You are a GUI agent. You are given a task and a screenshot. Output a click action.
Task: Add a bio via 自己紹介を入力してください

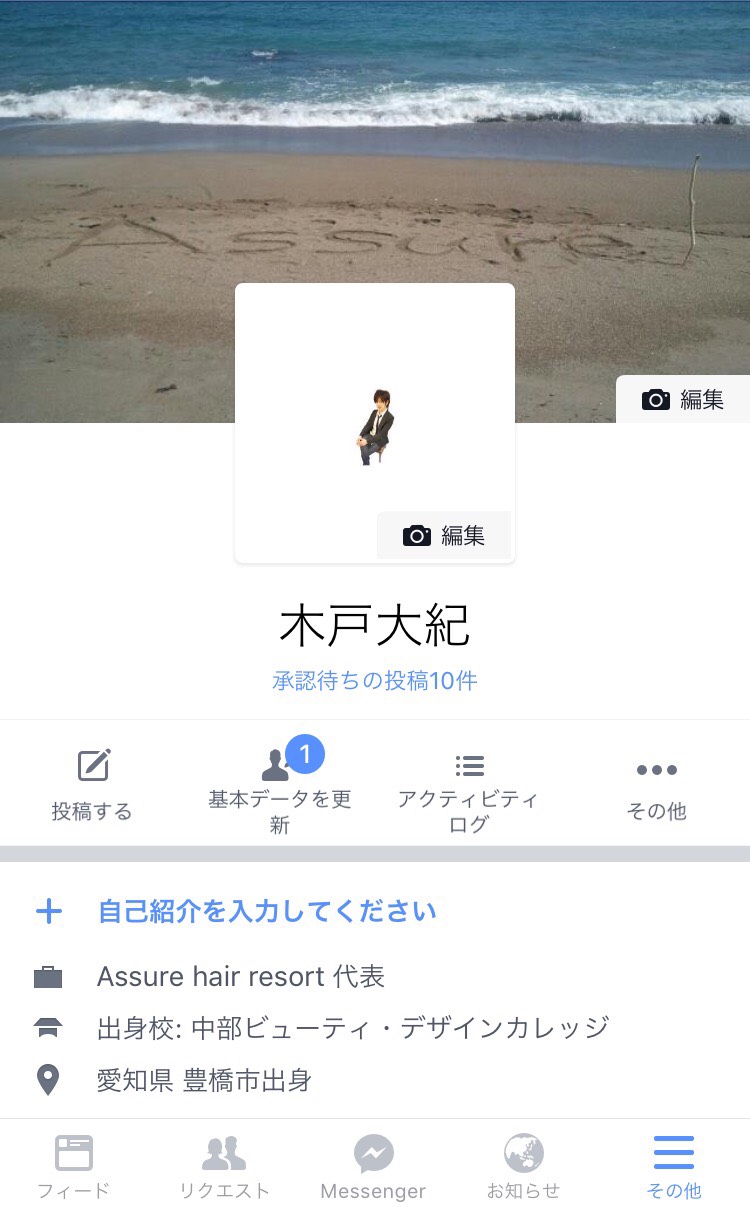click(266, 912)
